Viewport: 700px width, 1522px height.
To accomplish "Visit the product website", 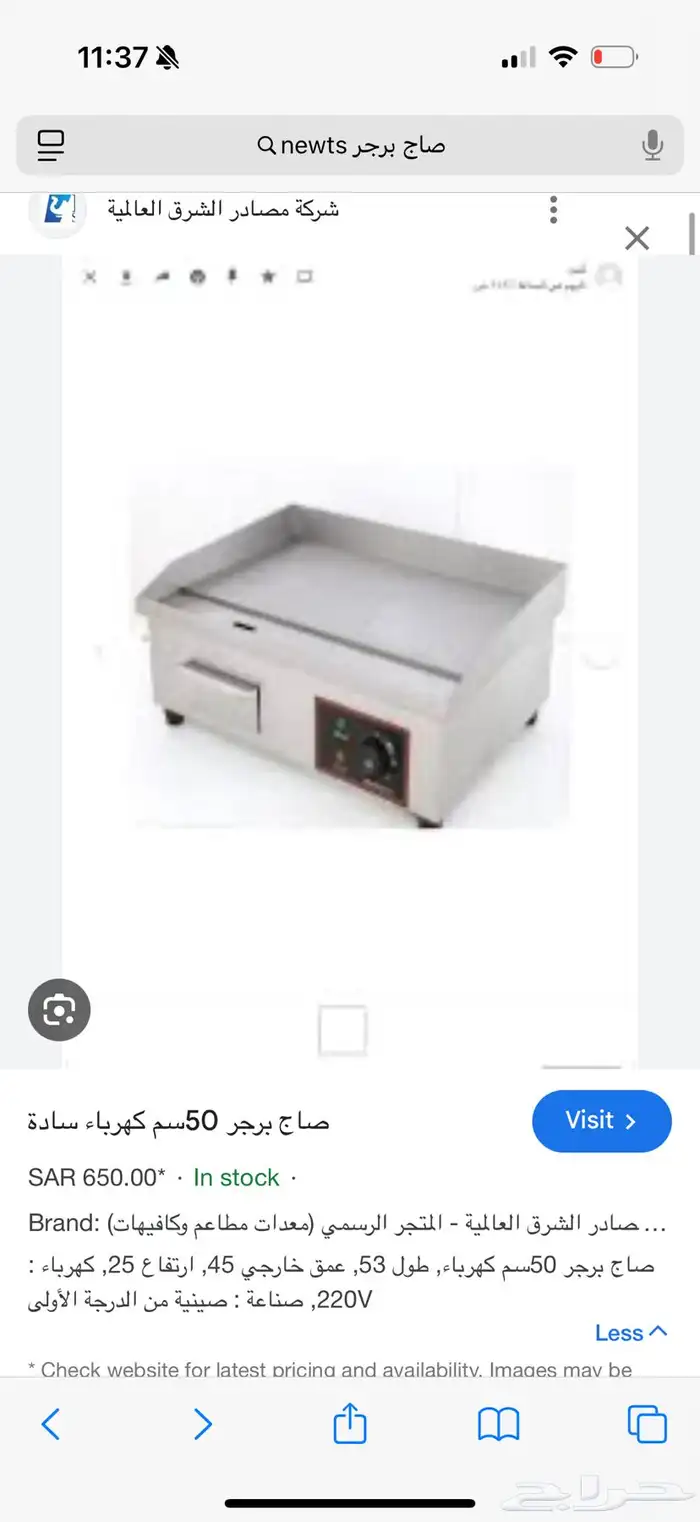I will pos(601,1121).
